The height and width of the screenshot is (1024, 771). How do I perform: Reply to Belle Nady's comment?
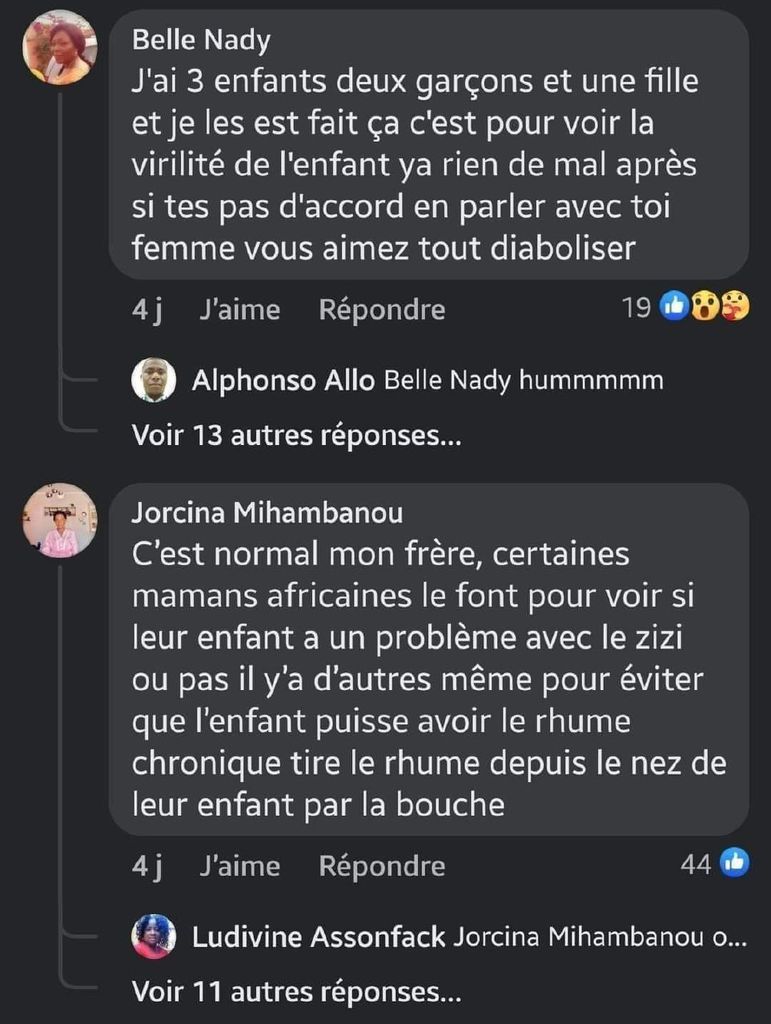pyautogui.click(x=381, y=310)
